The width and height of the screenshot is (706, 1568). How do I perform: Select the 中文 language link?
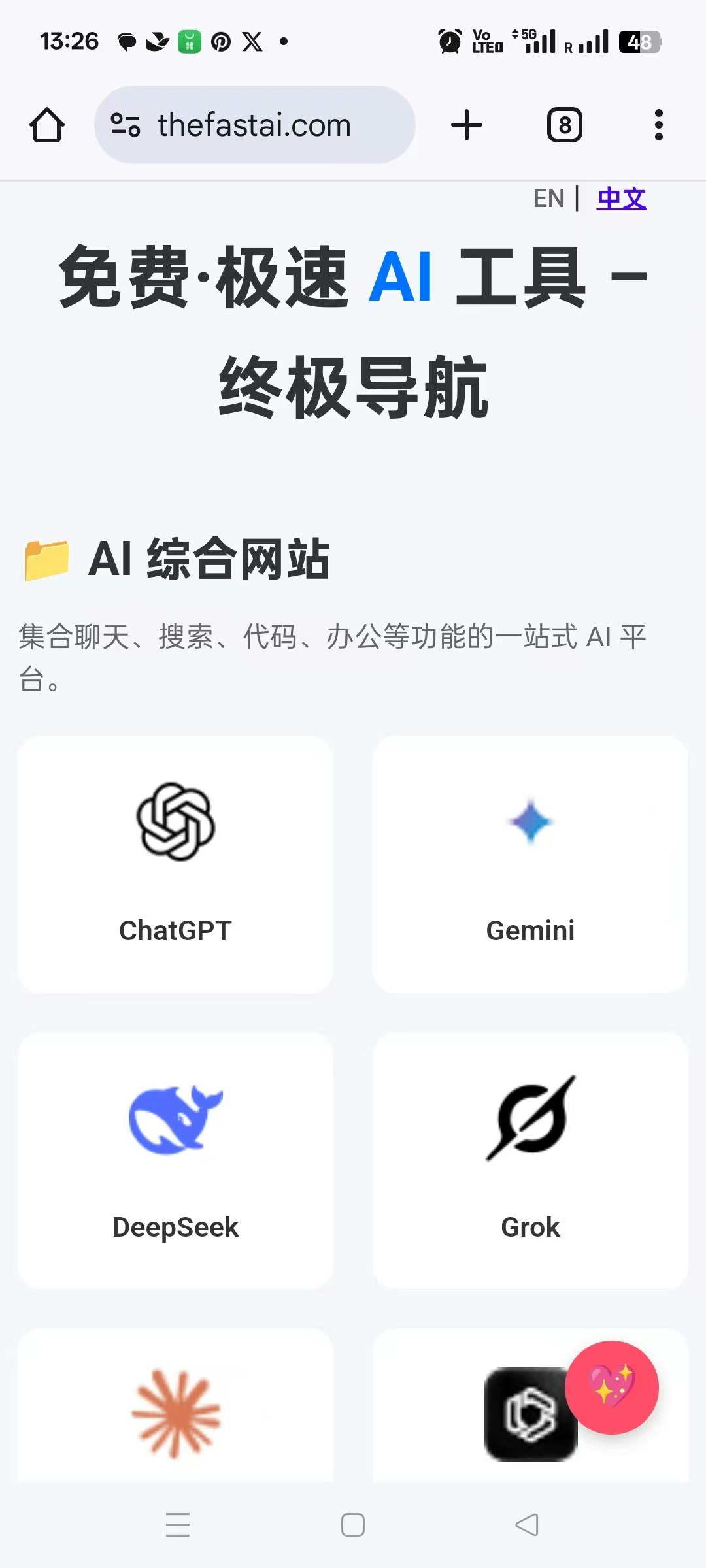pos(622,199)
